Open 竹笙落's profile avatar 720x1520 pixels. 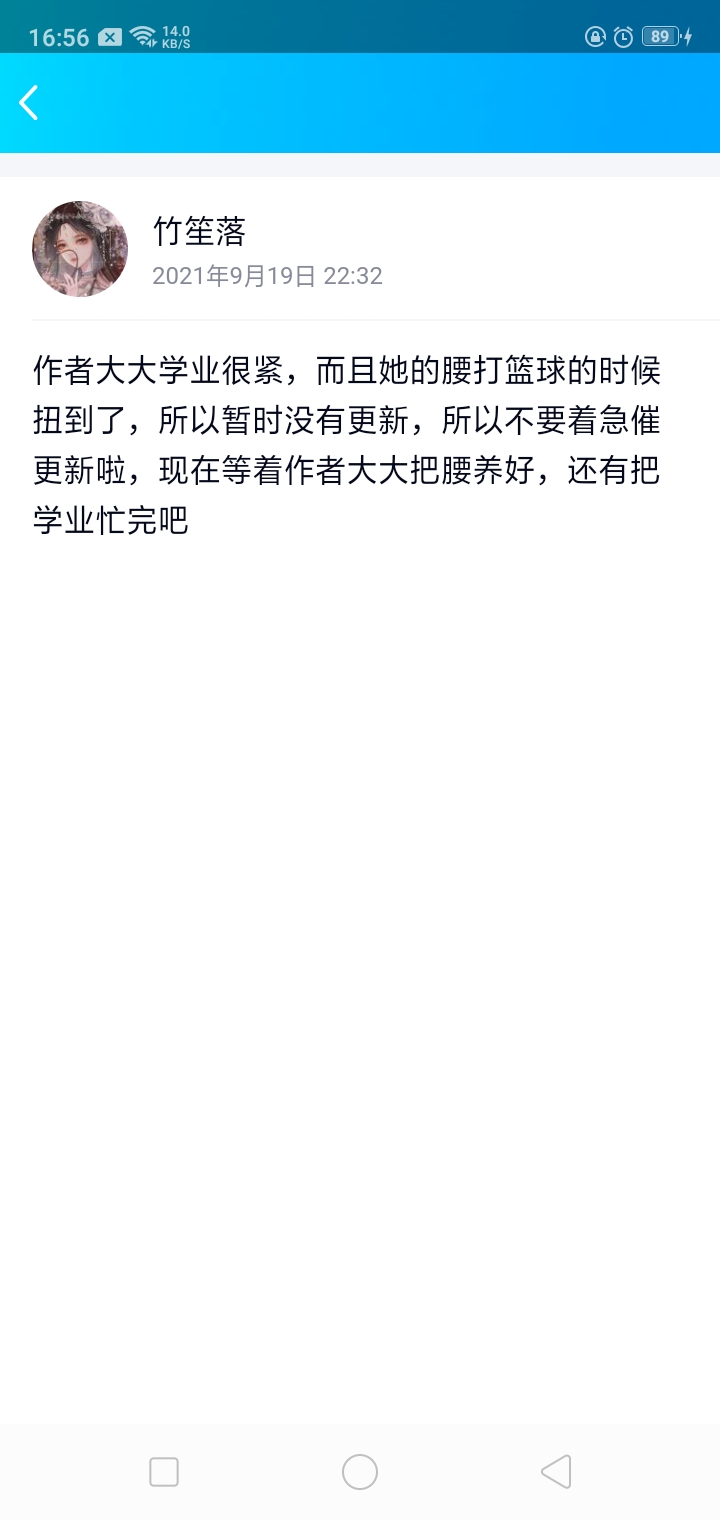[80, 249]
